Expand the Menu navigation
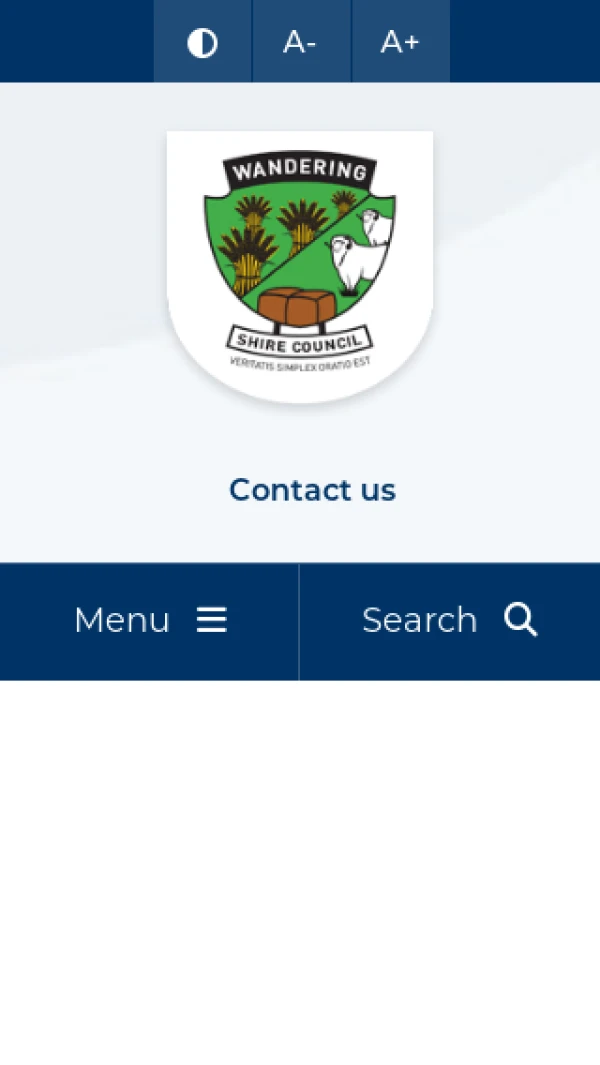Viewport: 600px width, 1065px height. tap(150, 621)
